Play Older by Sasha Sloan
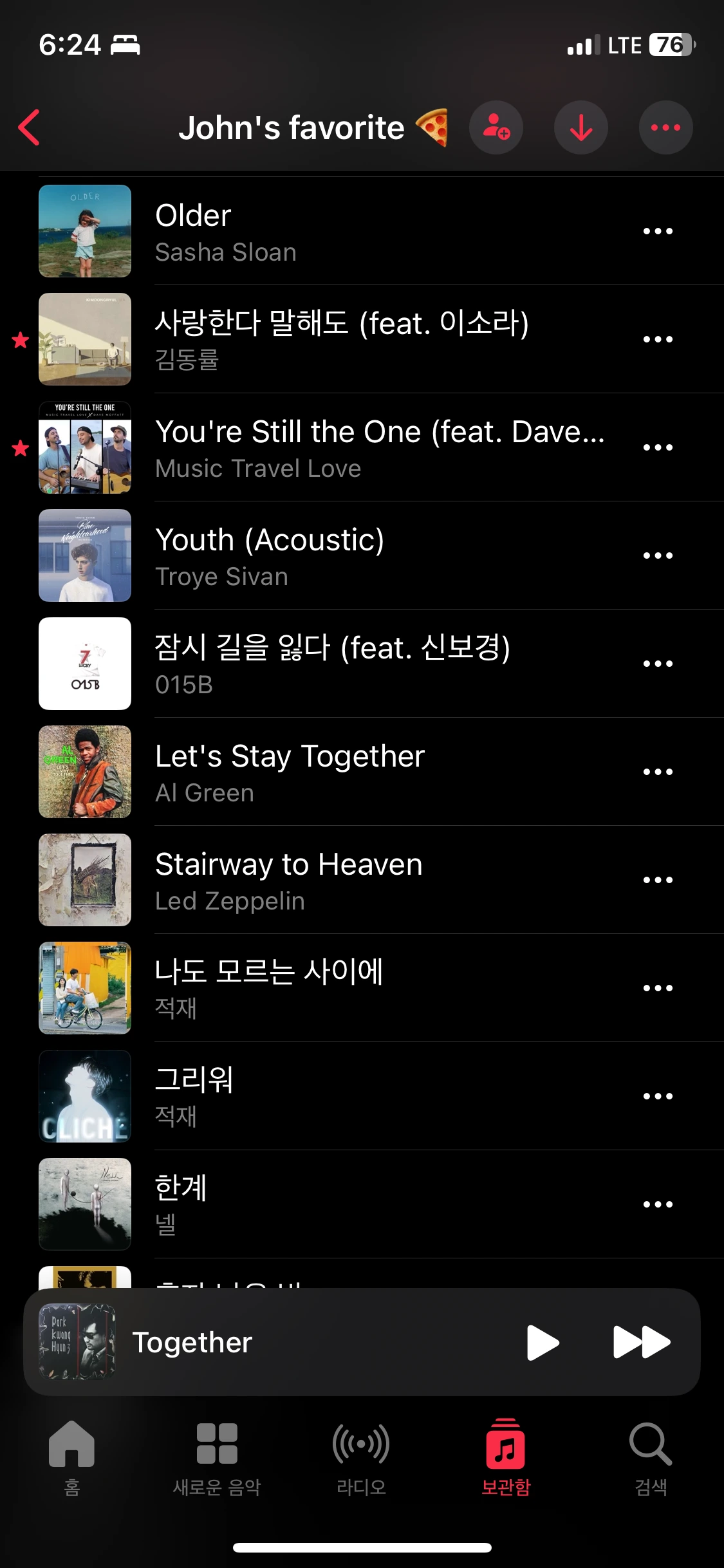Image resolution: width=724 pixels, height=1568 pixels. point(322,232)
